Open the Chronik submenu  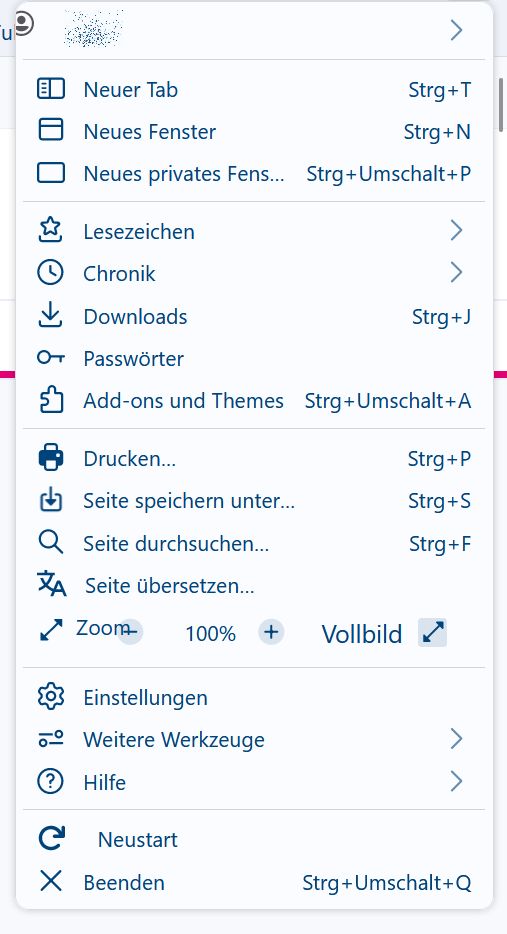tap(254, 273)
